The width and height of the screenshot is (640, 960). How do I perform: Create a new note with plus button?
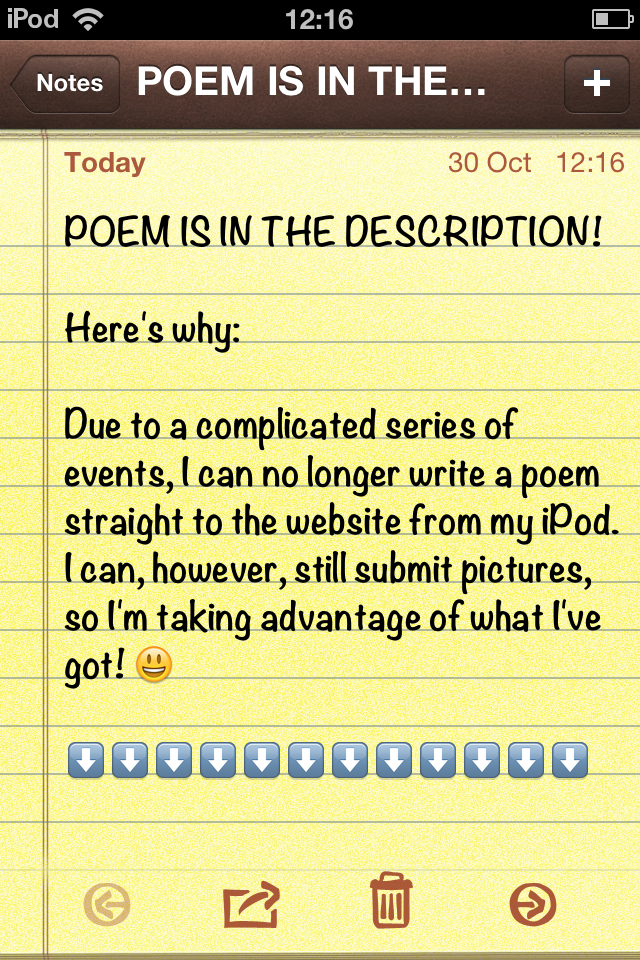click(x=596, y=84)
